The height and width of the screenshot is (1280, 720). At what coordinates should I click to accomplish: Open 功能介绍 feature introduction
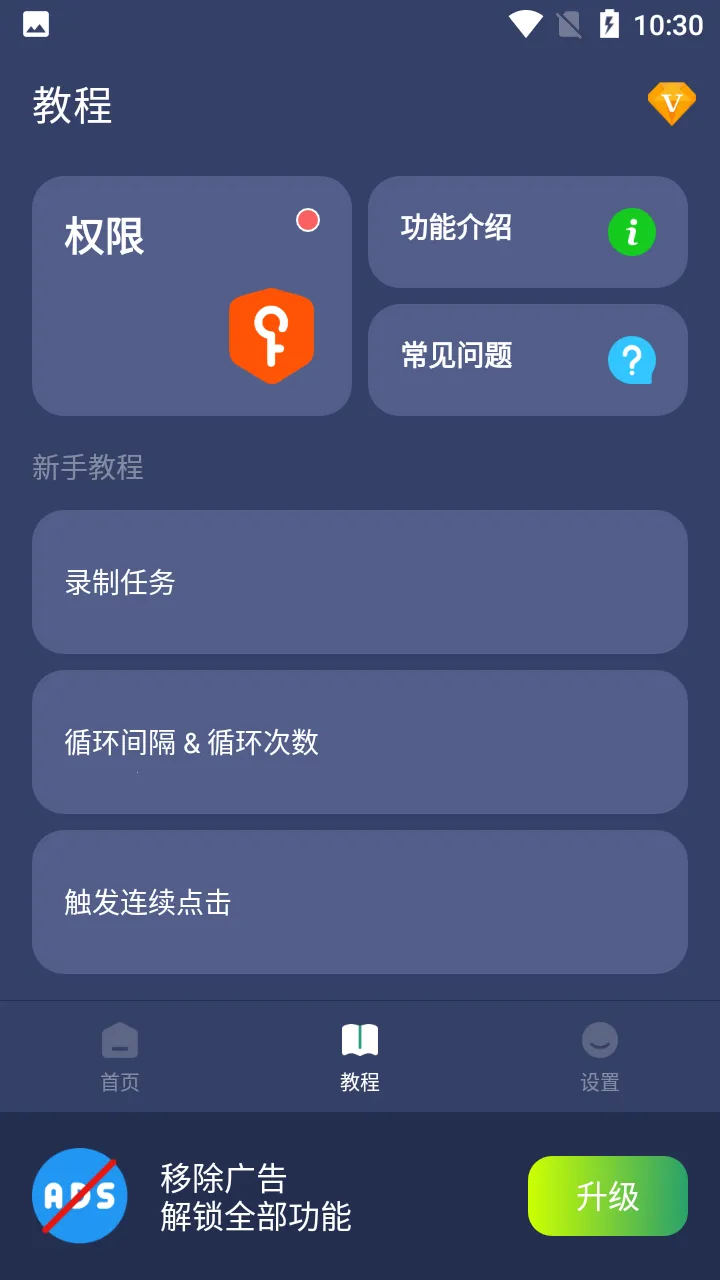pos(527,232)
